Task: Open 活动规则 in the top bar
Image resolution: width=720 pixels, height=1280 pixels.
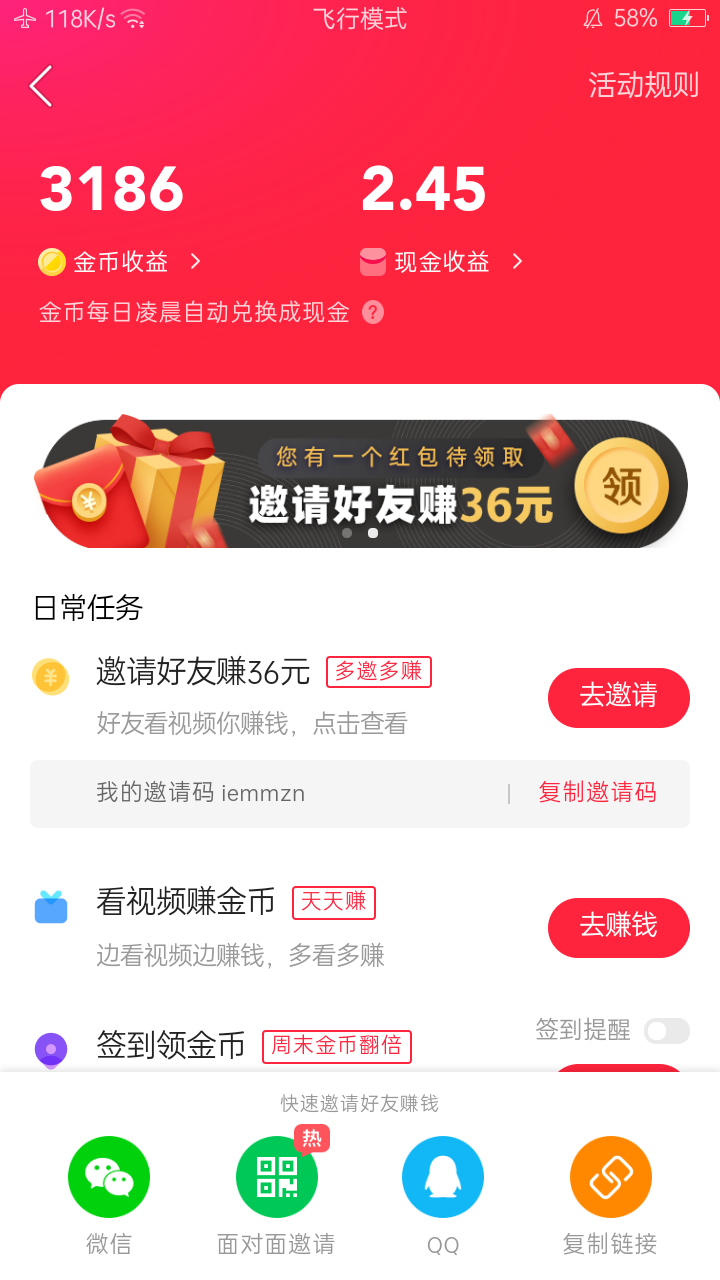Action: tap(643, 86)
